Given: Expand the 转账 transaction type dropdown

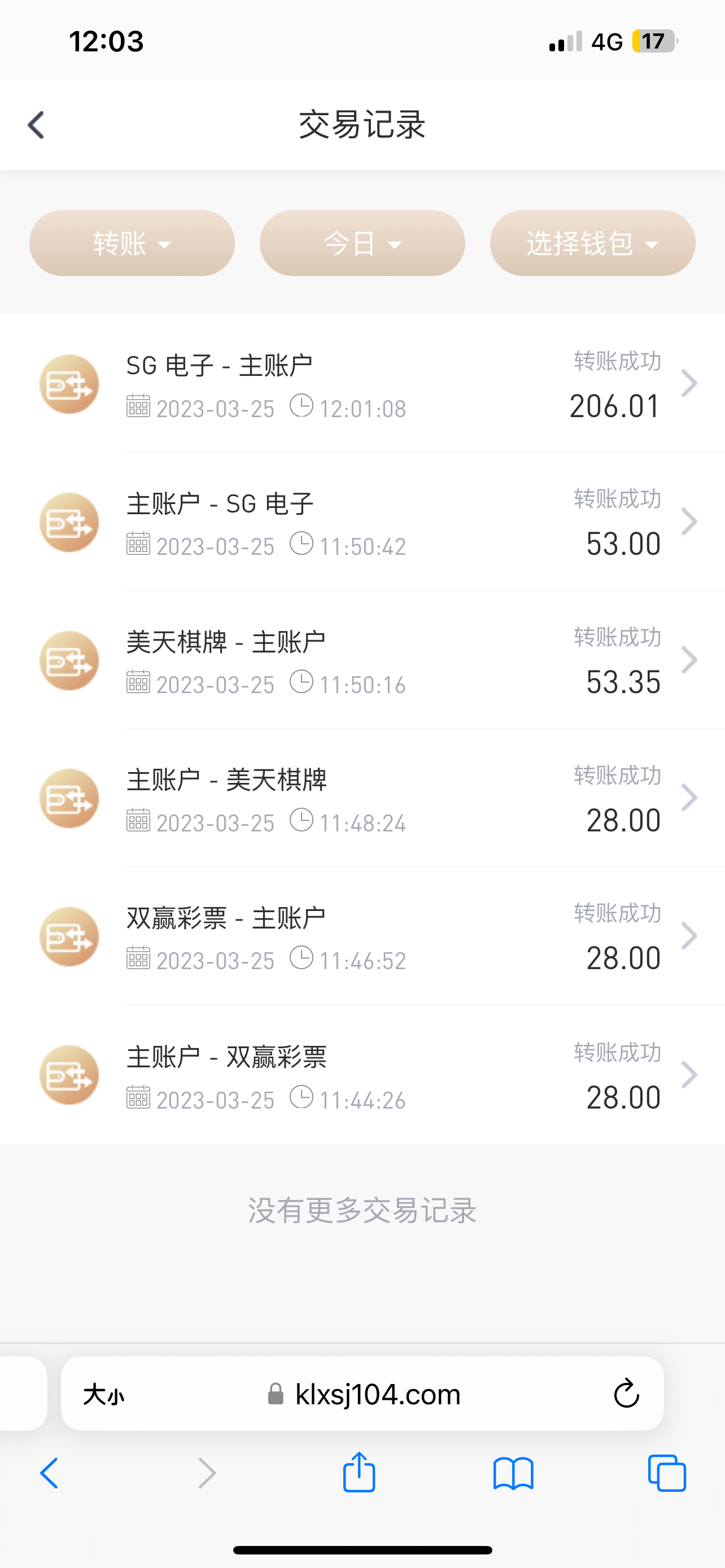Looking at the screenshot, I should click(132, 243).
